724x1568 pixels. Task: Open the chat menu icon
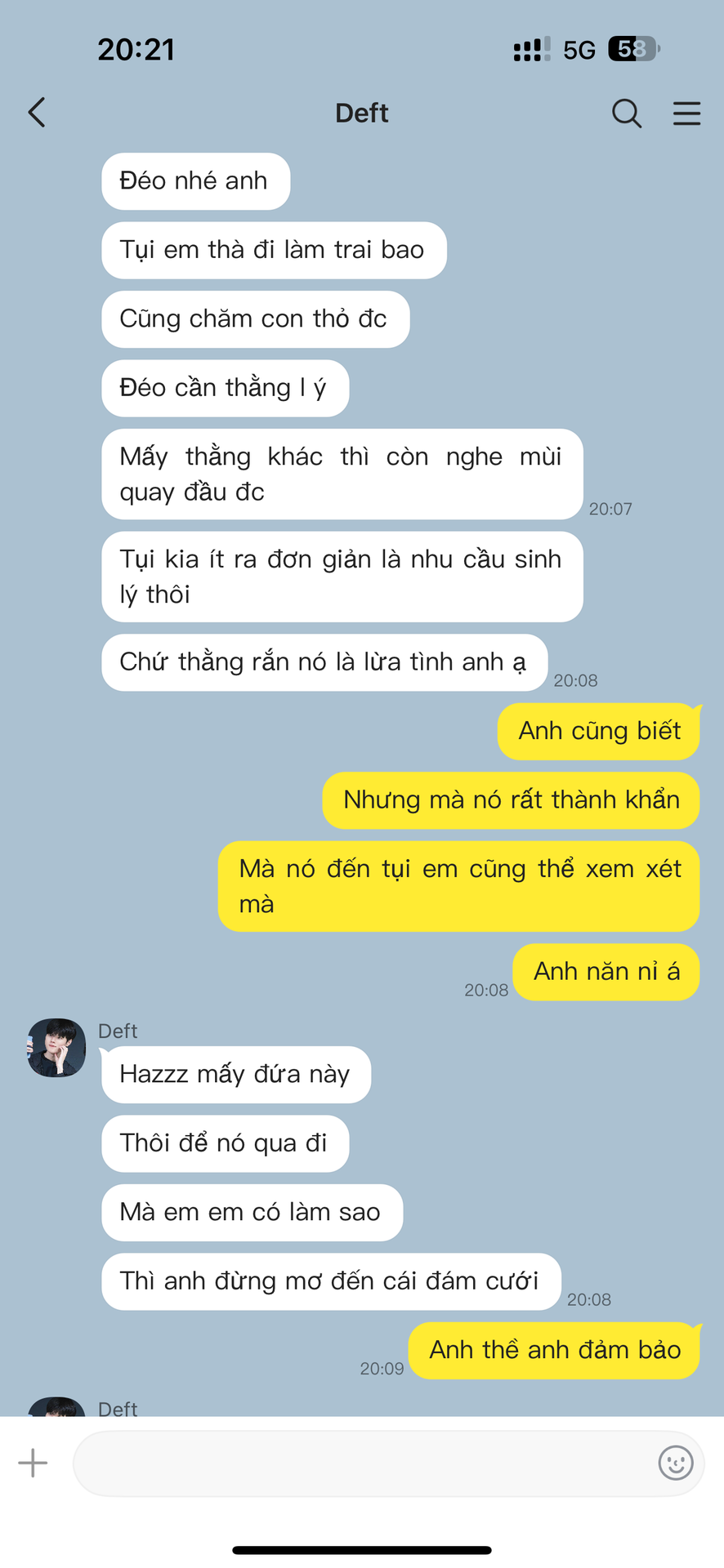click(687, 113)
